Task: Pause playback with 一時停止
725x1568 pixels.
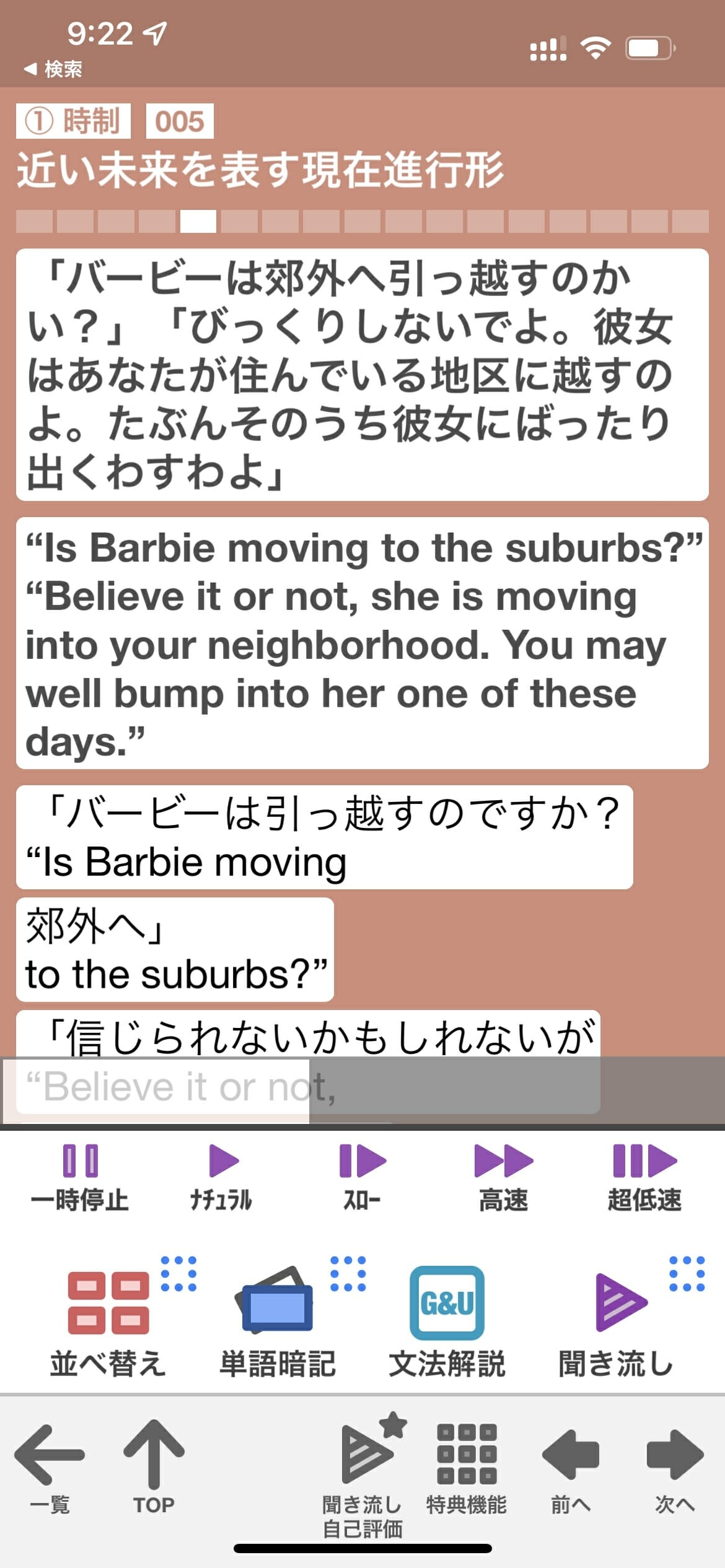Action: [x=80, y=1177]
